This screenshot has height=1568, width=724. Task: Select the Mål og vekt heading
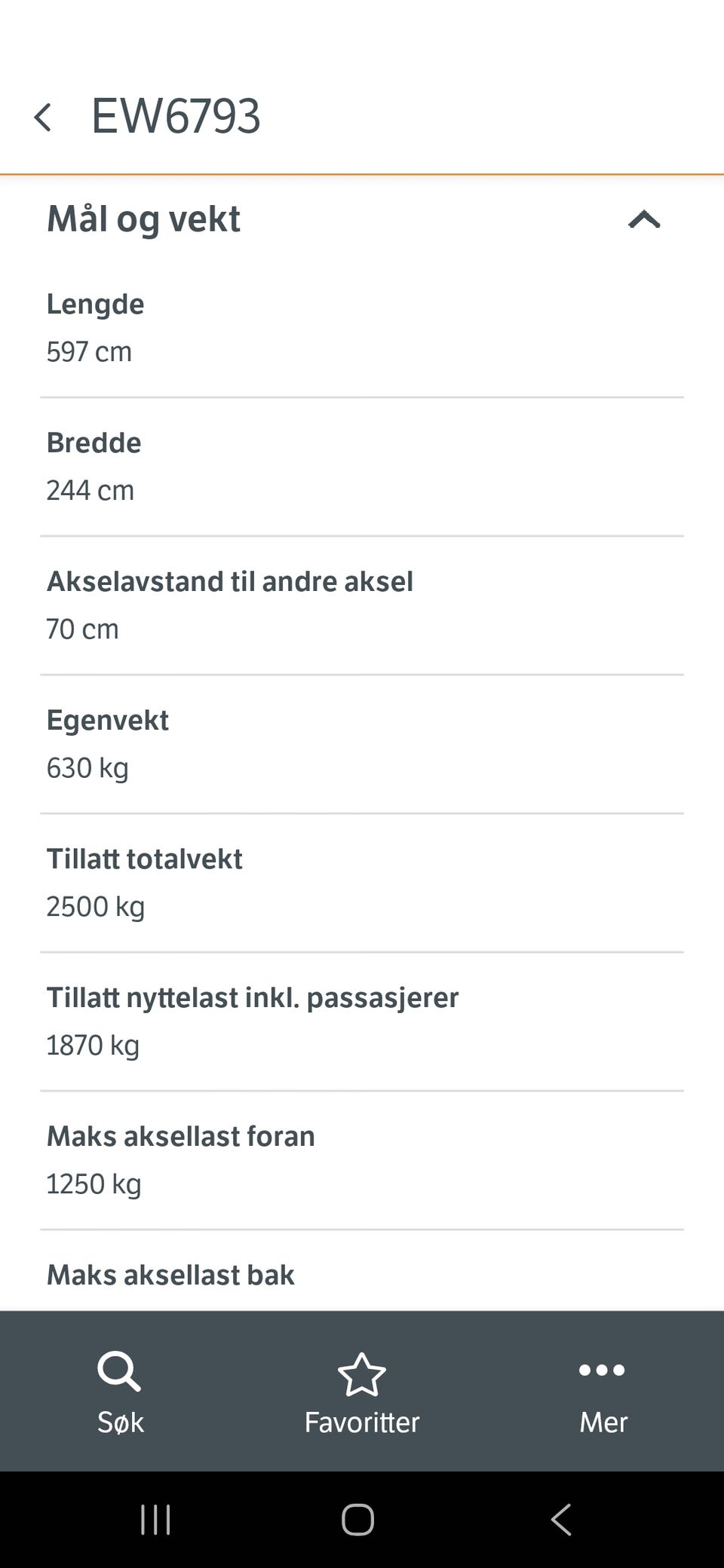point(143,220)
